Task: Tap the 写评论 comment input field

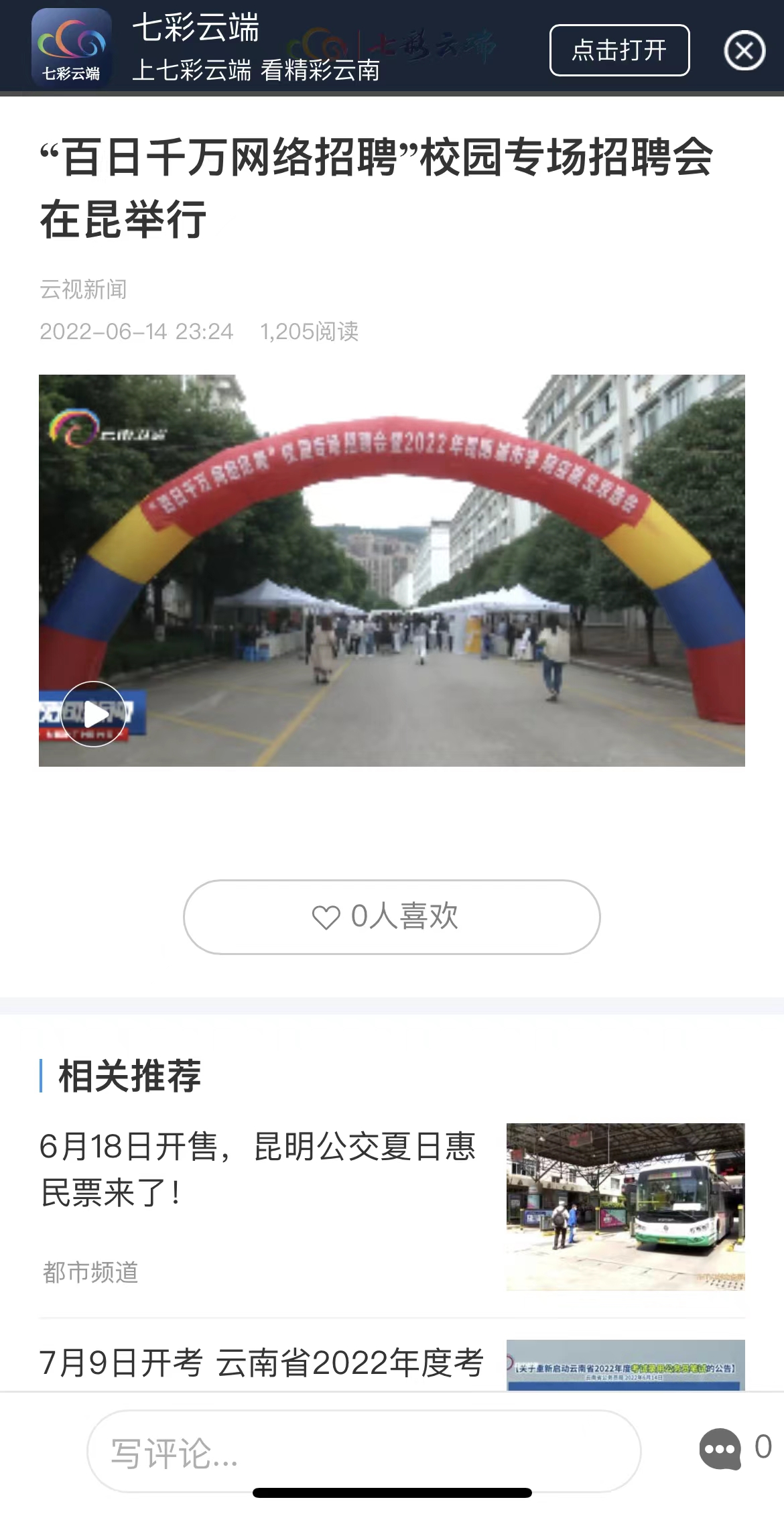Action: click(x=363, y=1452)
